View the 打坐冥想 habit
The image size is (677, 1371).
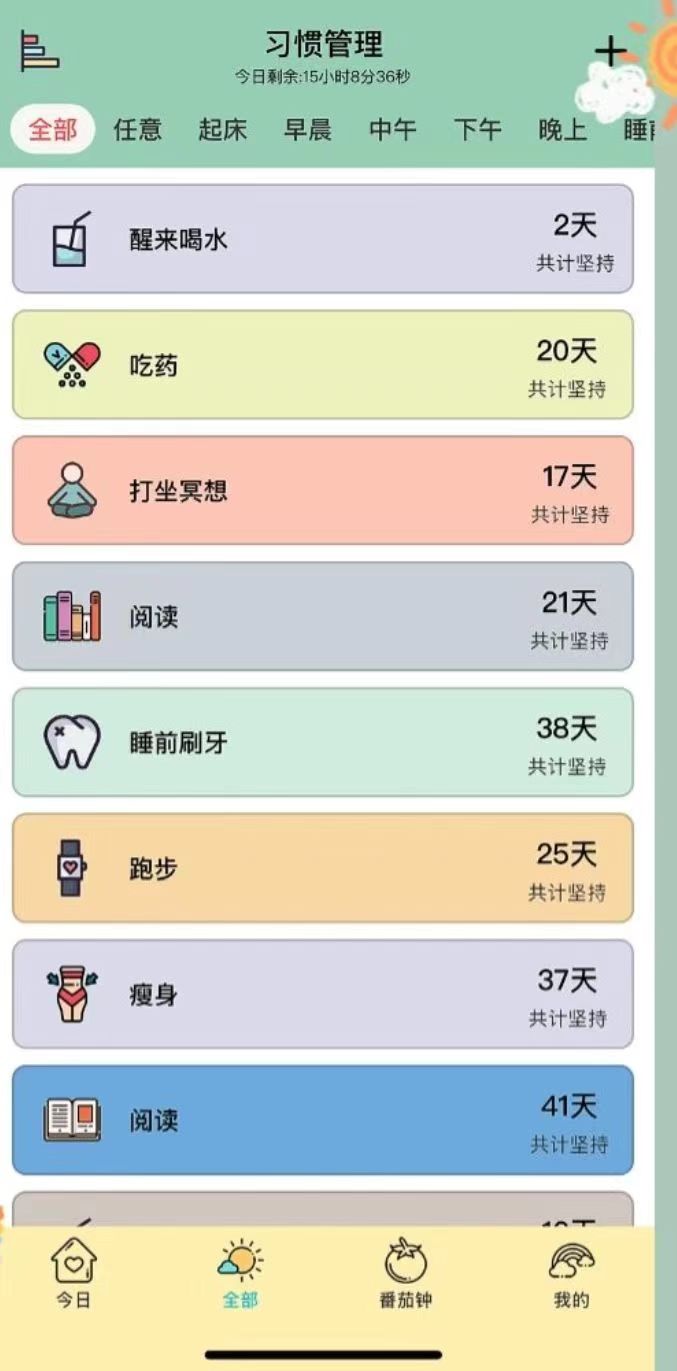click(x=322, y=491)
